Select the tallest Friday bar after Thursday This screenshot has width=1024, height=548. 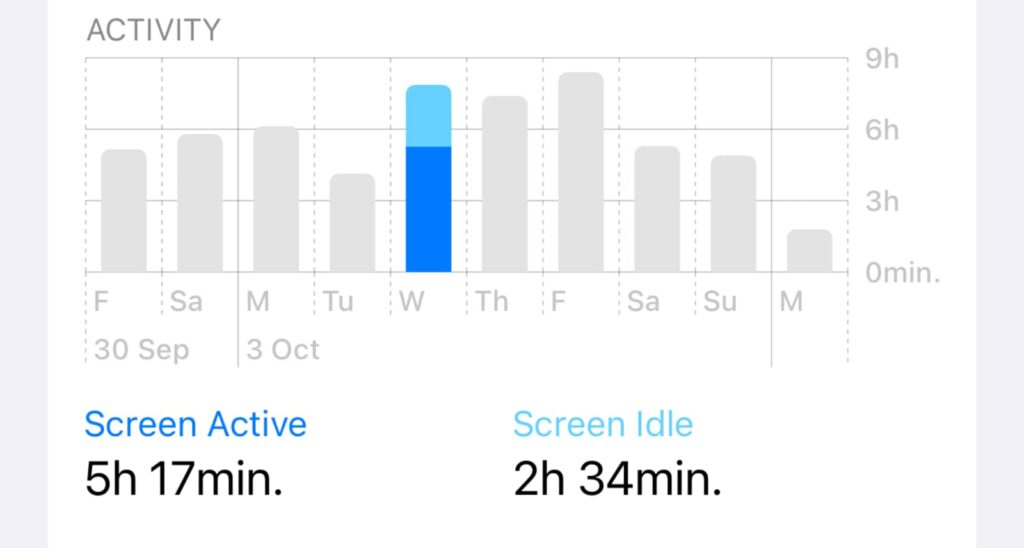pyautogui.click(x=581, y=173)
